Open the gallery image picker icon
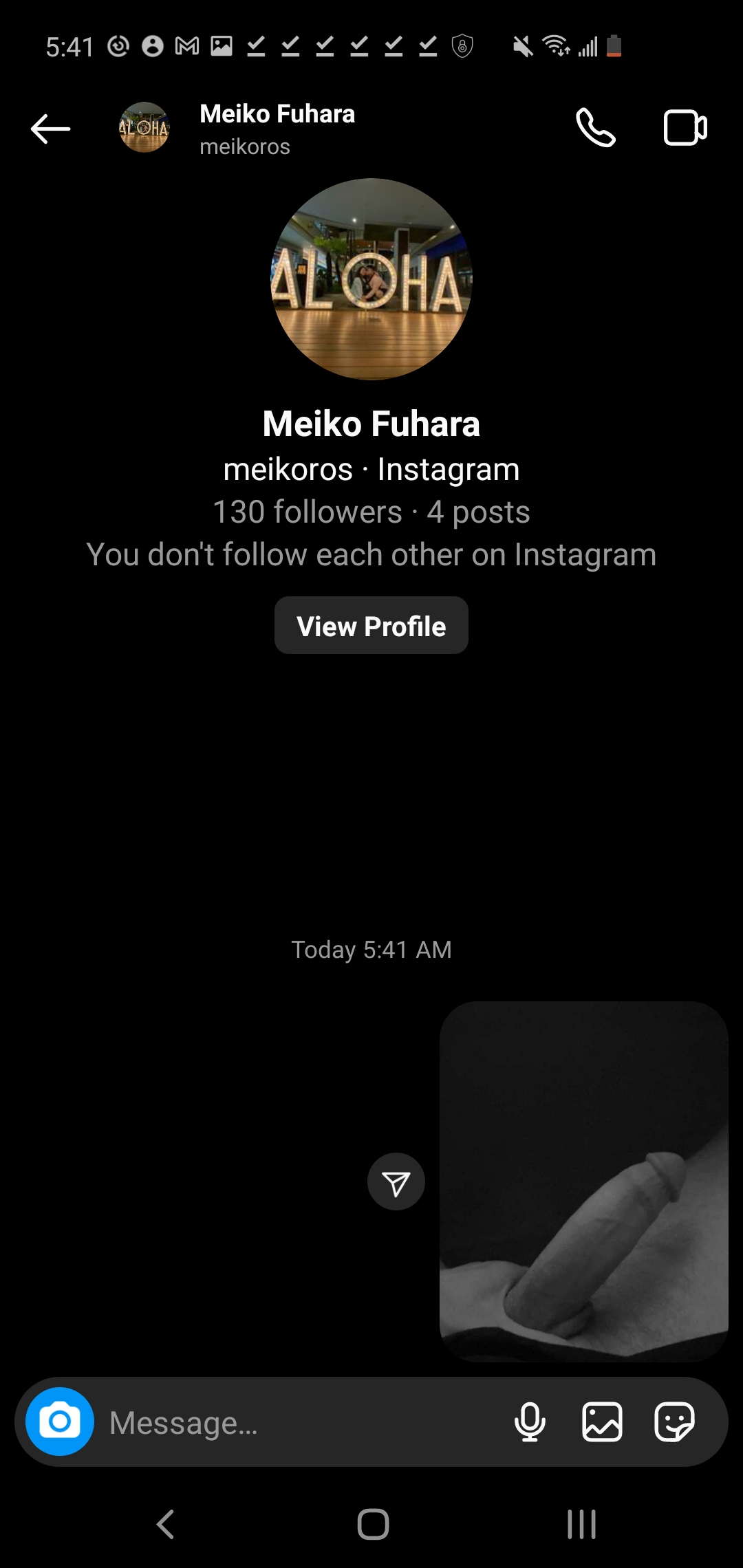This screenshot has width=743, height=1568. pyautogui.click(x=602, y=1422)
